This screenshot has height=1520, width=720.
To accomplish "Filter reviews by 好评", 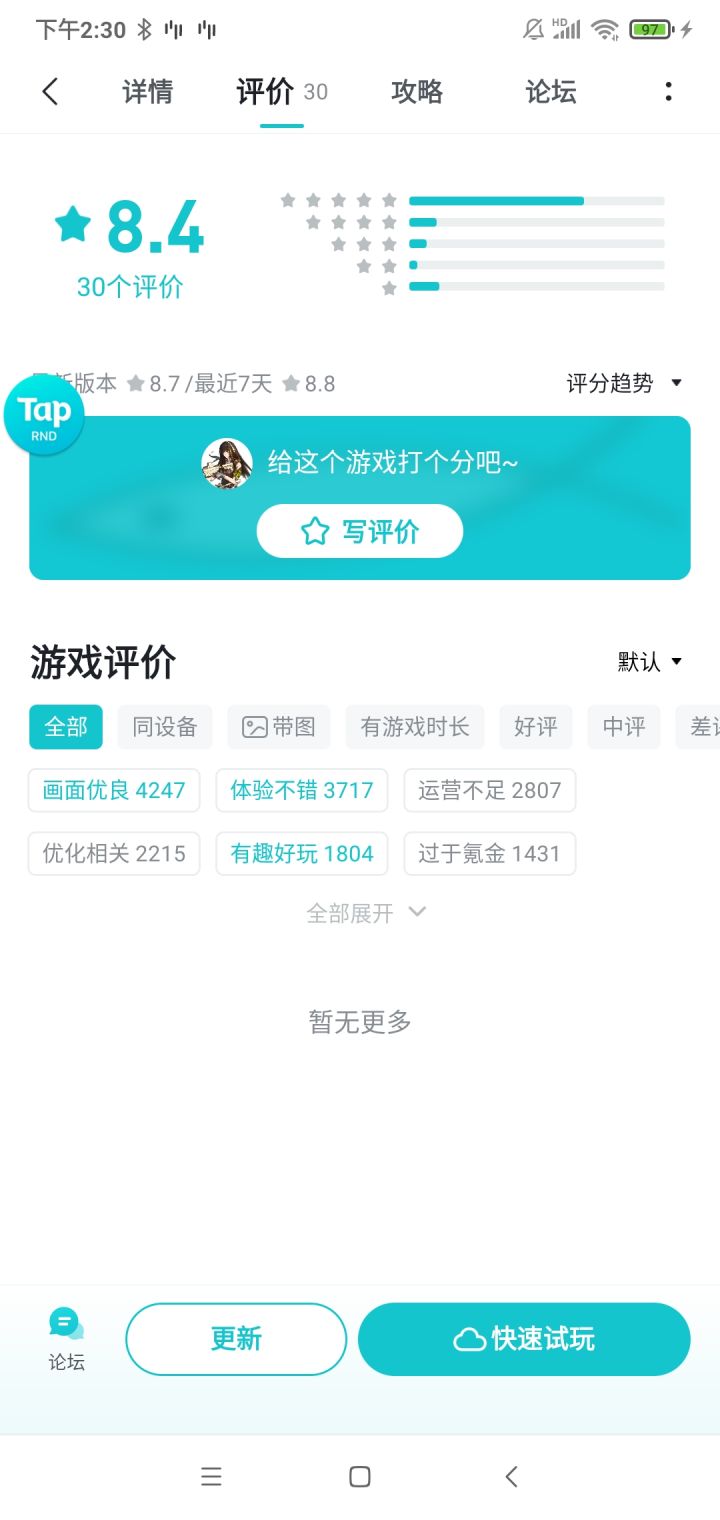I will (536, 727).
